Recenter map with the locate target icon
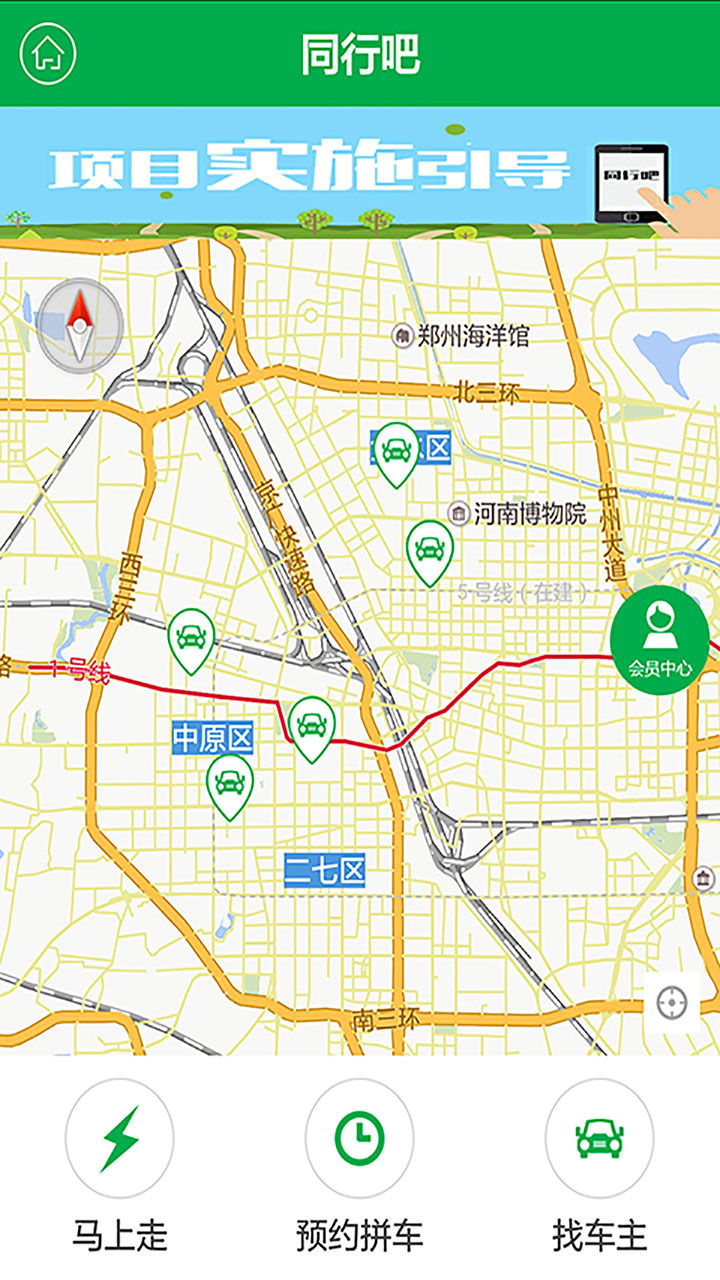The width and height of the screenshot is (720, 1280). [672, 1001]
